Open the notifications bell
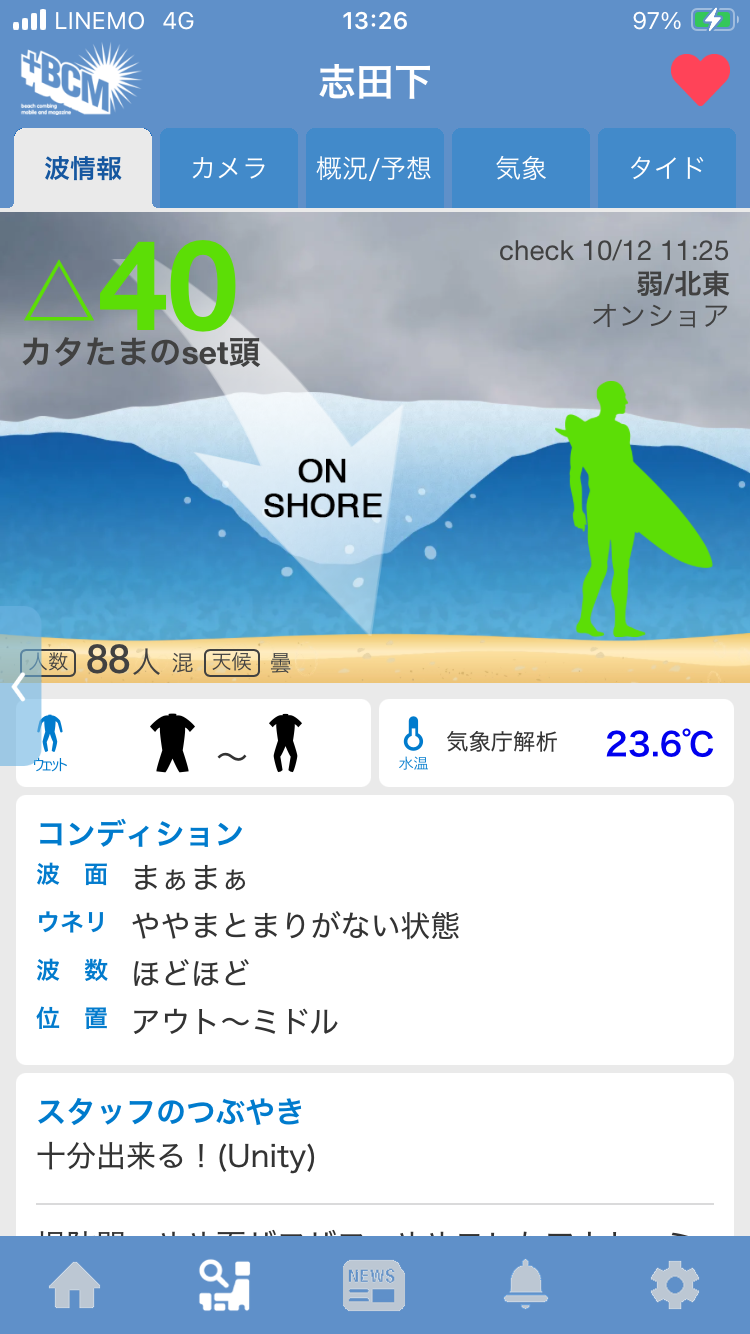 coord(525,1285)
